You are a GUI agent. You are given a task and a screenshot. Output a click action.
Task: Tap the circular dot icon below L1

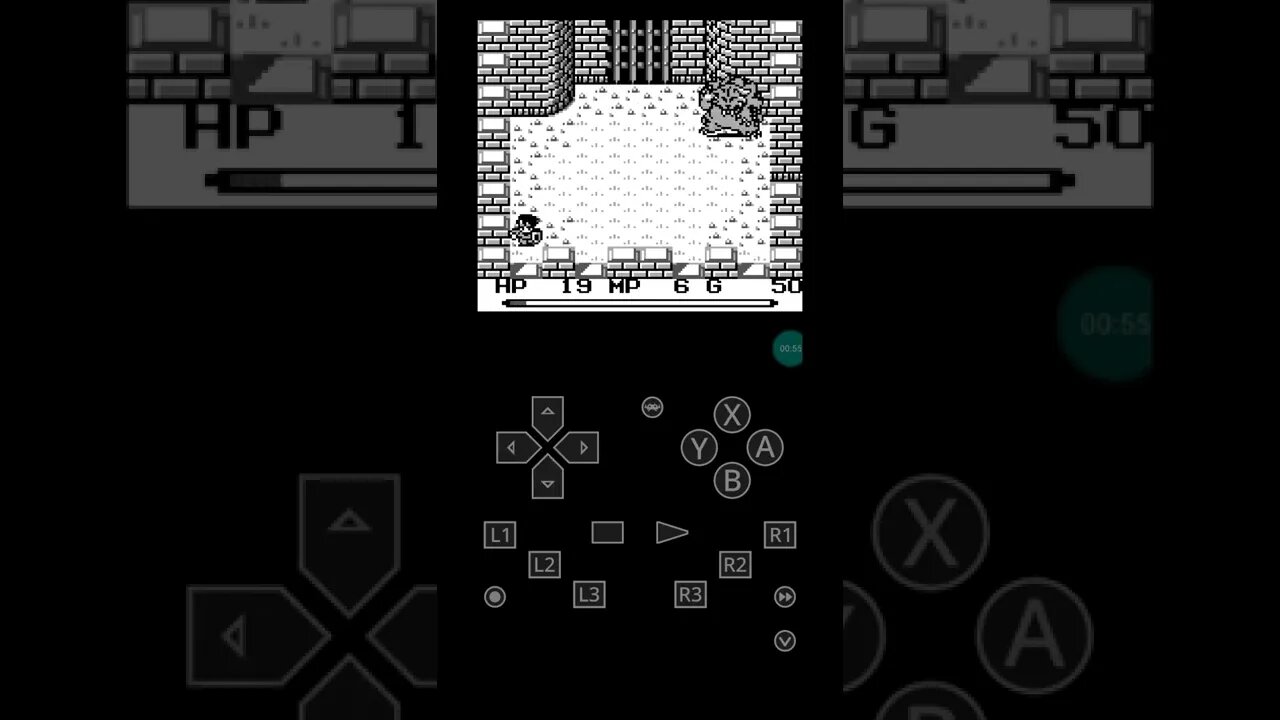point(495,597)
